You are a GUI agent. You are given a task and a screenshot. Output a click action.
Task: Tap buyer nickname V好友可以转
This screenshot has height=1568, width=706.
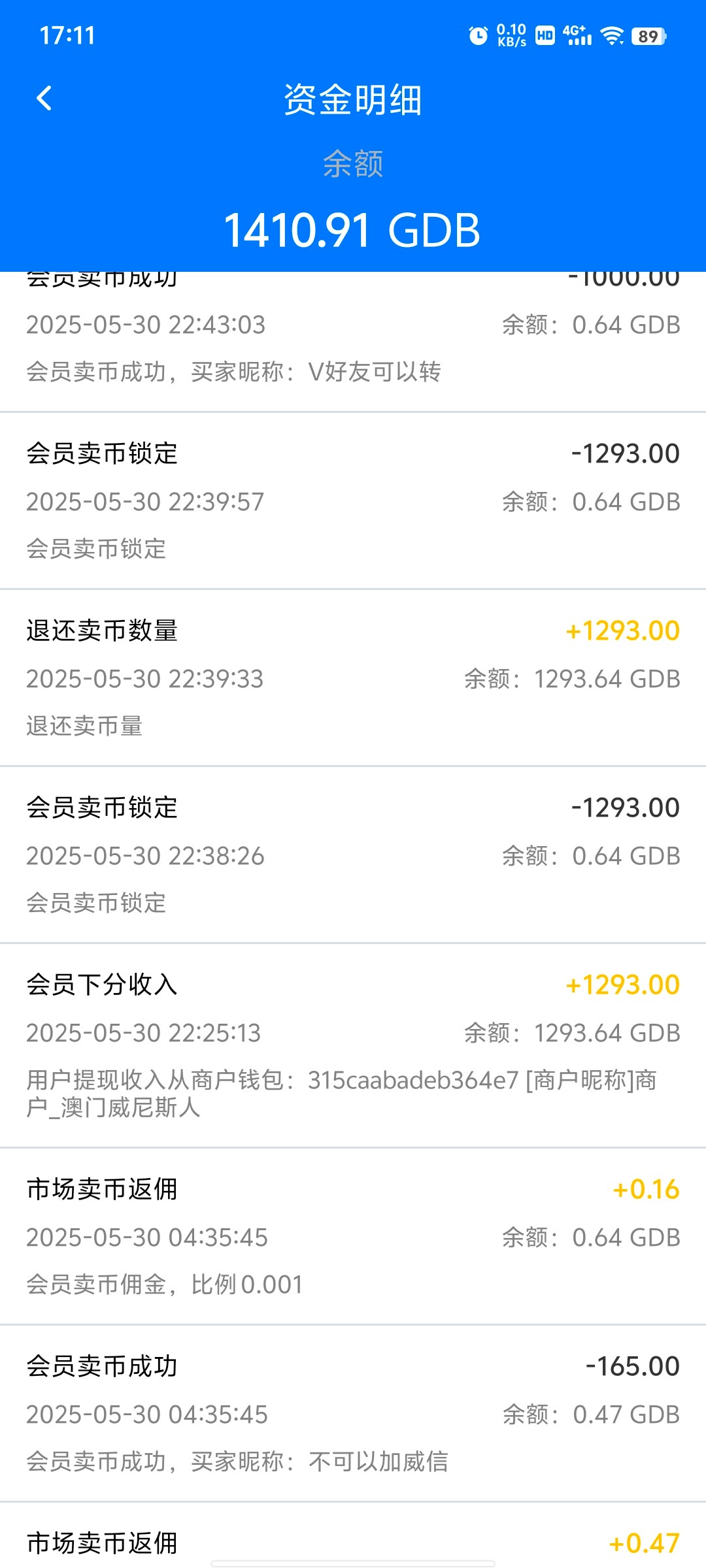(x=376, y=372)
